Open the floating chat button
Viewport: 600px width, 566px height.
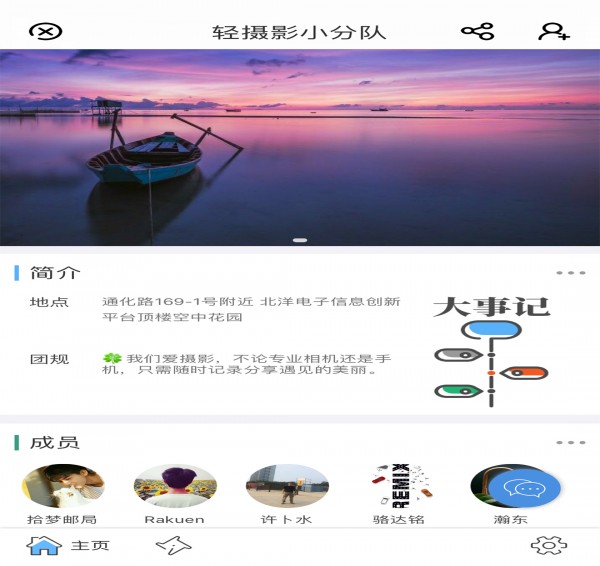click(524, 489)
